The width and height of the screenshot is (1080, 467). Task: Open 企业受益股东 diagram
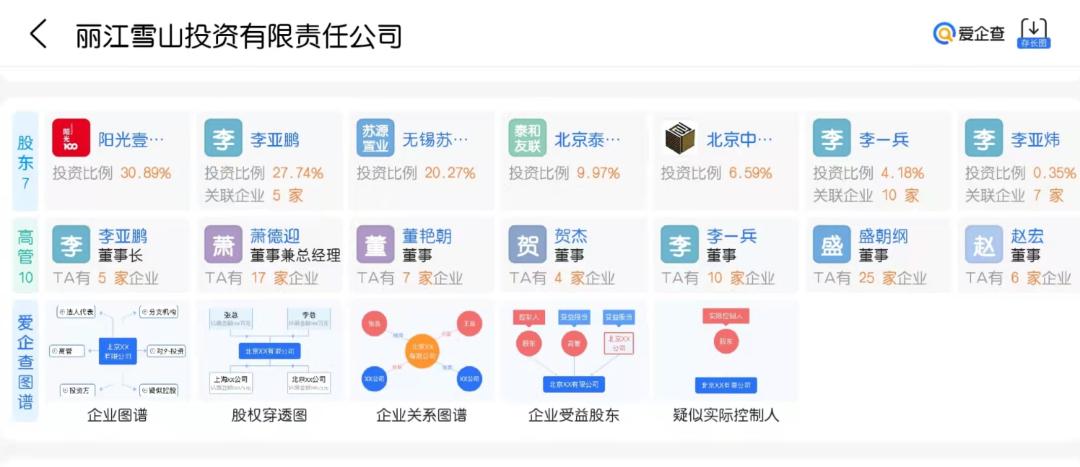pyautogui.click(x=573, y=360)
